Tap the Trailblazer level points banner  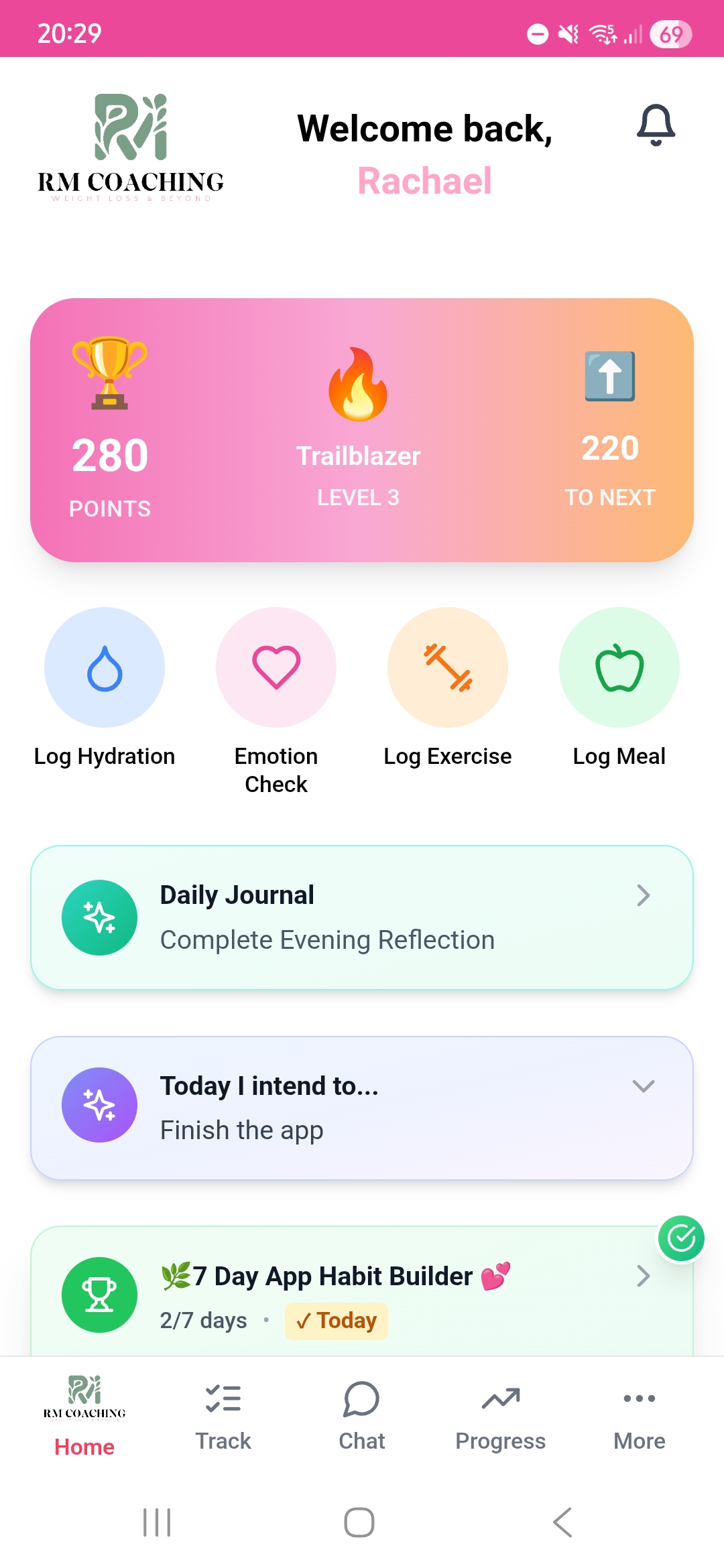pos(361,429)
